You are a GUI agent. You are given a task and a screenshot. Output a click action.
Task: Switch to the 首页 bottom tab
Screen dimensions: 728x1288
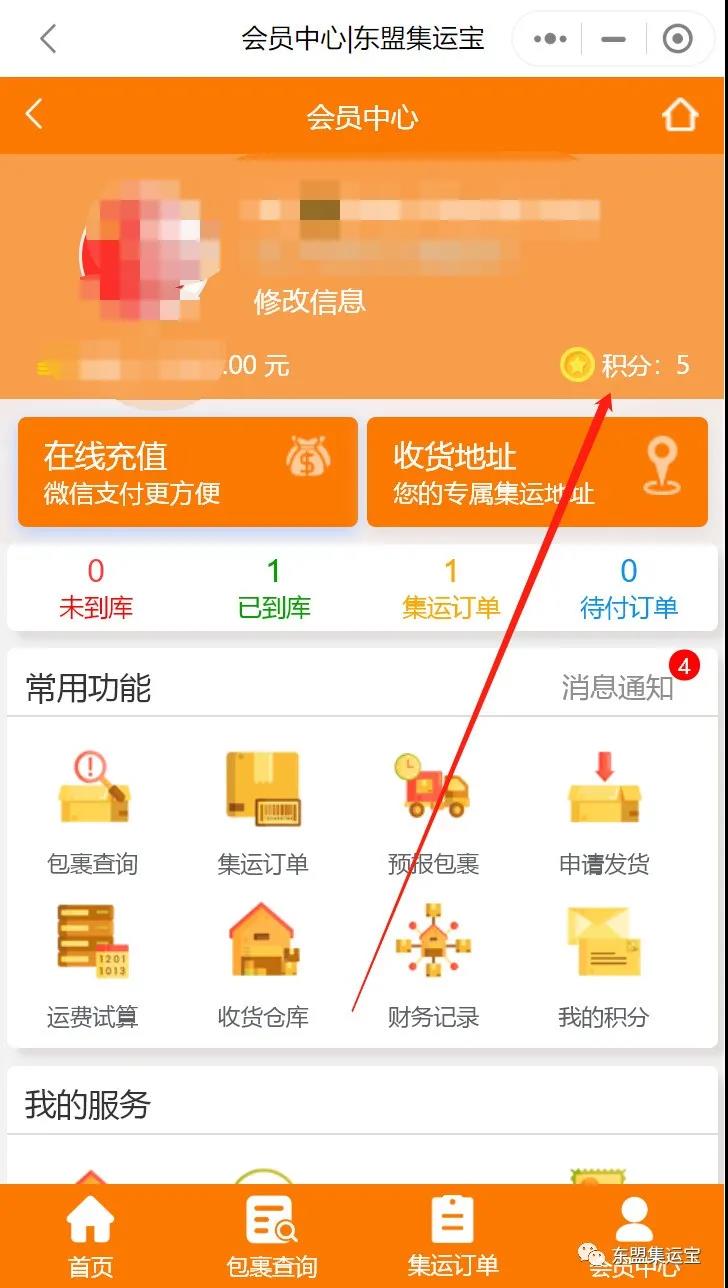[90, 1238]
